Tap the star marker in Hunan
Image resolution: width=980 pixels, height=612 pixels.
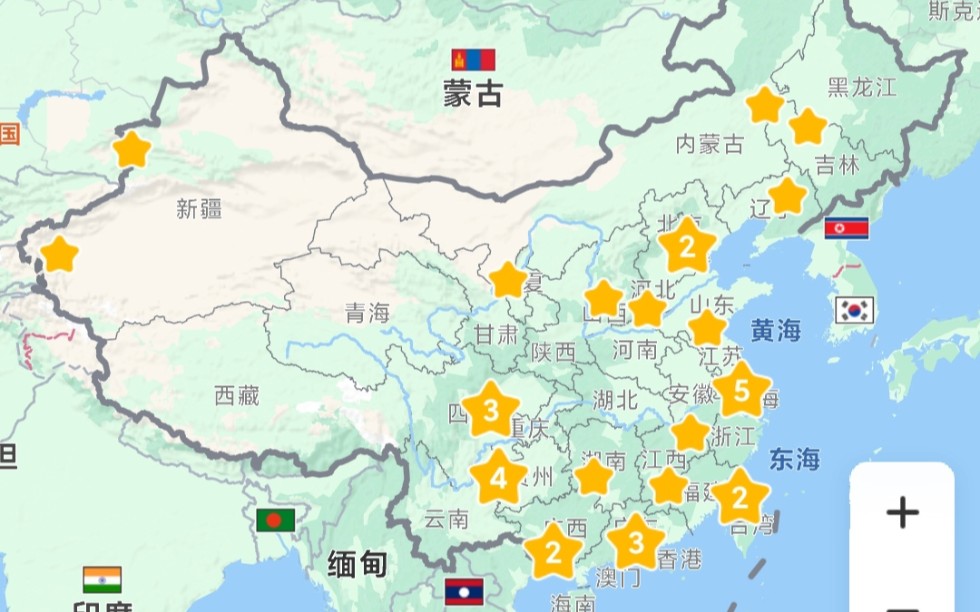594,477
